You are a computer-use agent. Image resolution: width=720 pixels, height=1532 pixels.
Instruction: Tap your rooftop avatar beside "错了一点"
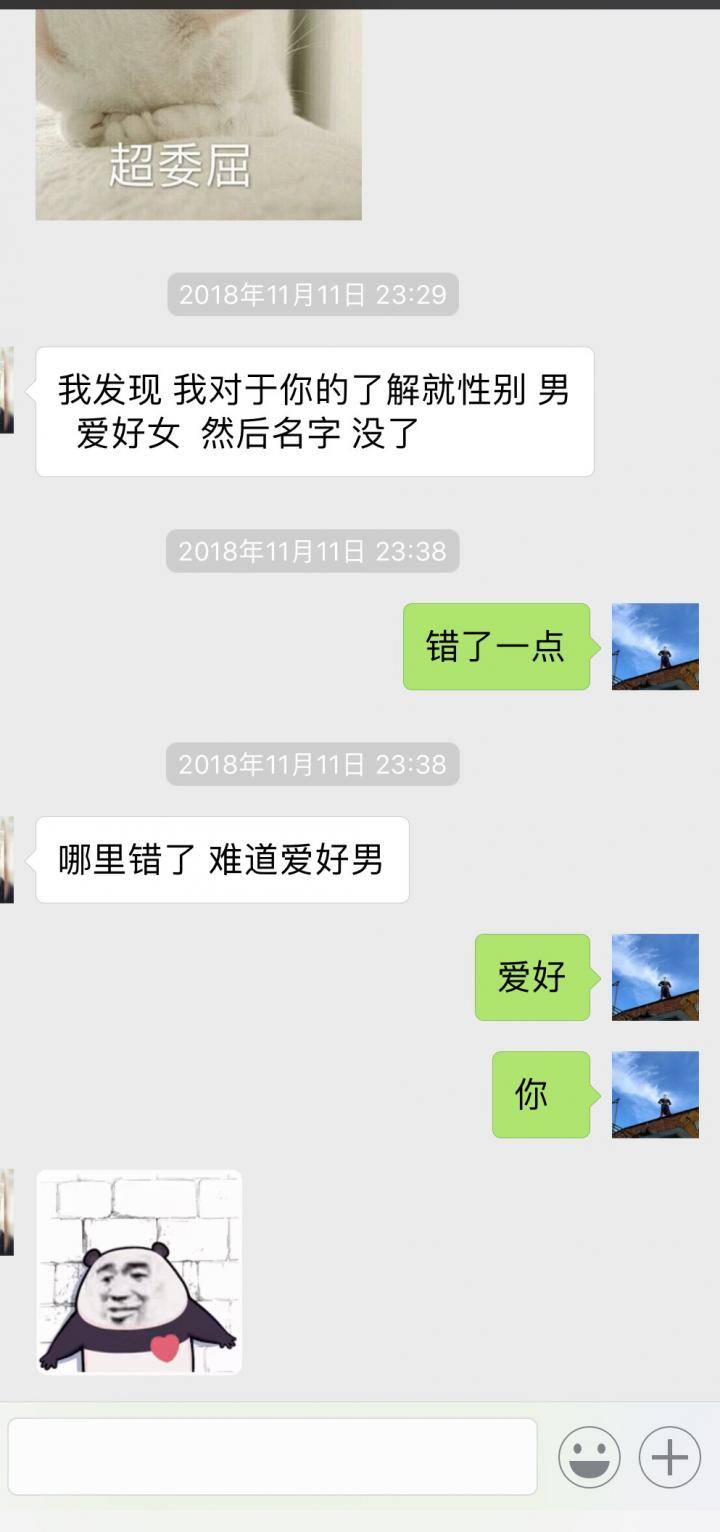click(x=654, y=648)
